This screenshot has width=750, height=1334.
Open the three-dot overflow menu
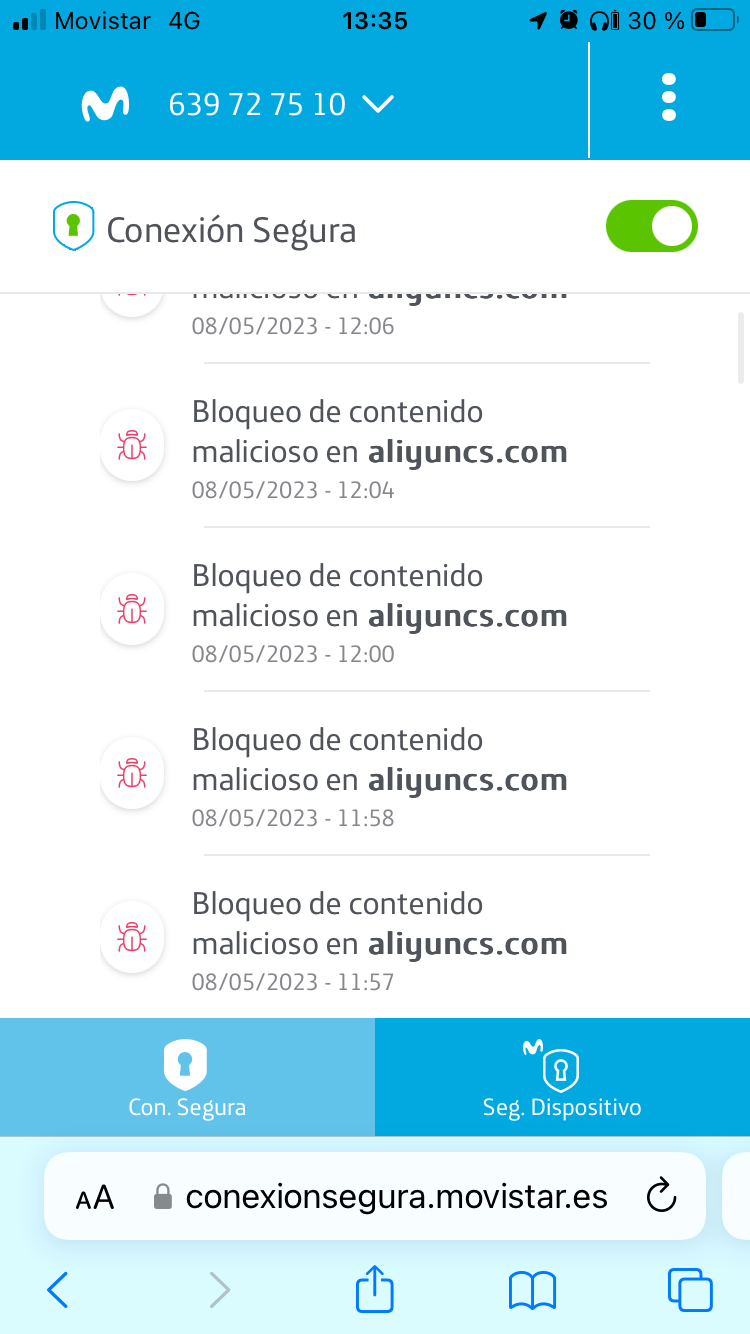(669, 98)
